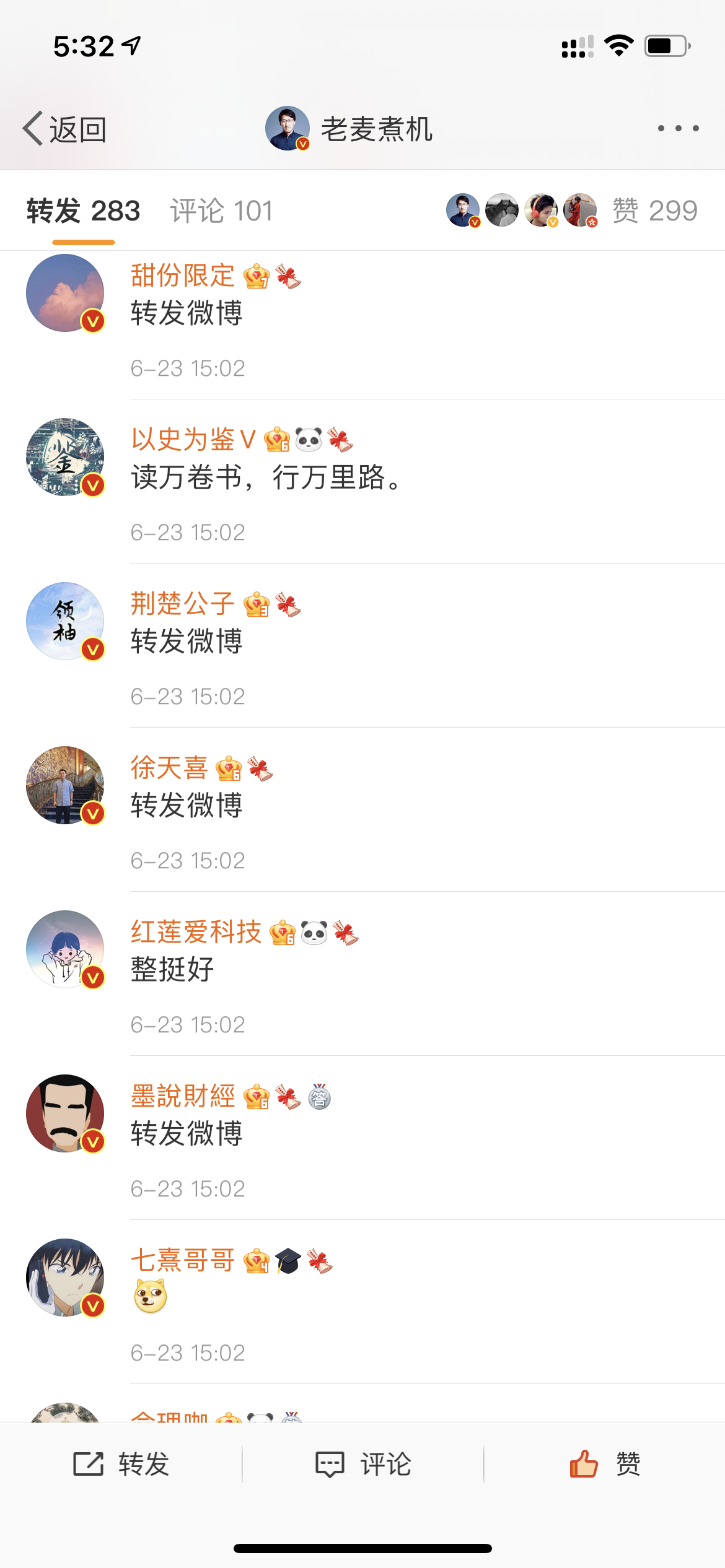Tap 以史为鉴V's avatar

[65, 457]
